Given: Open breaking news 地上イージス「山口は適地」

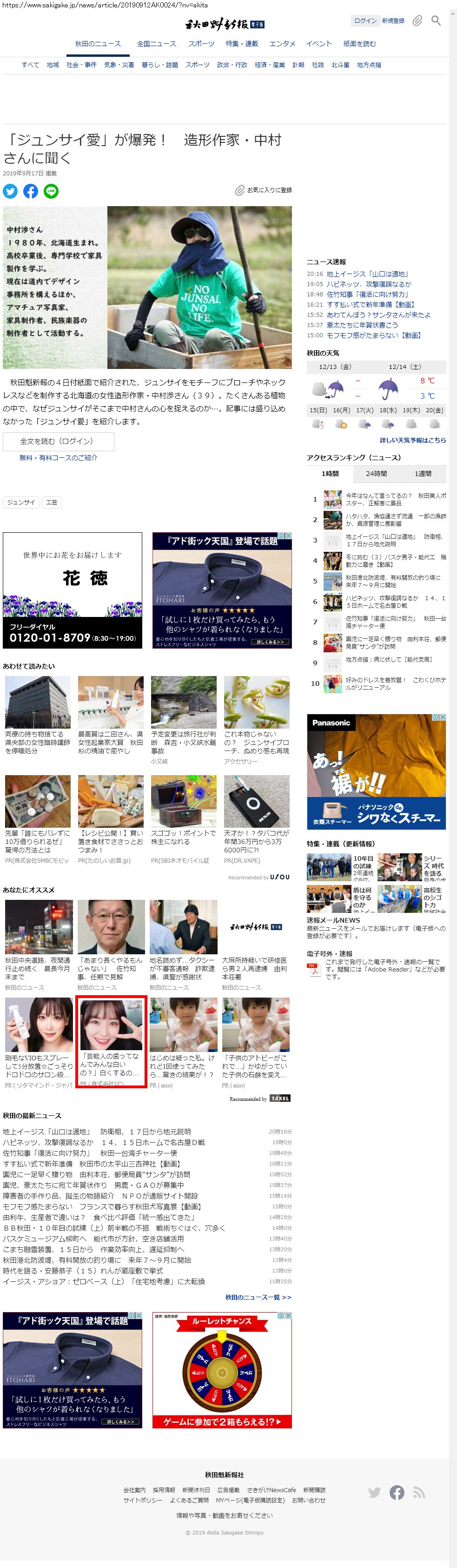Looking at the screenshot, I should point(367,274).
